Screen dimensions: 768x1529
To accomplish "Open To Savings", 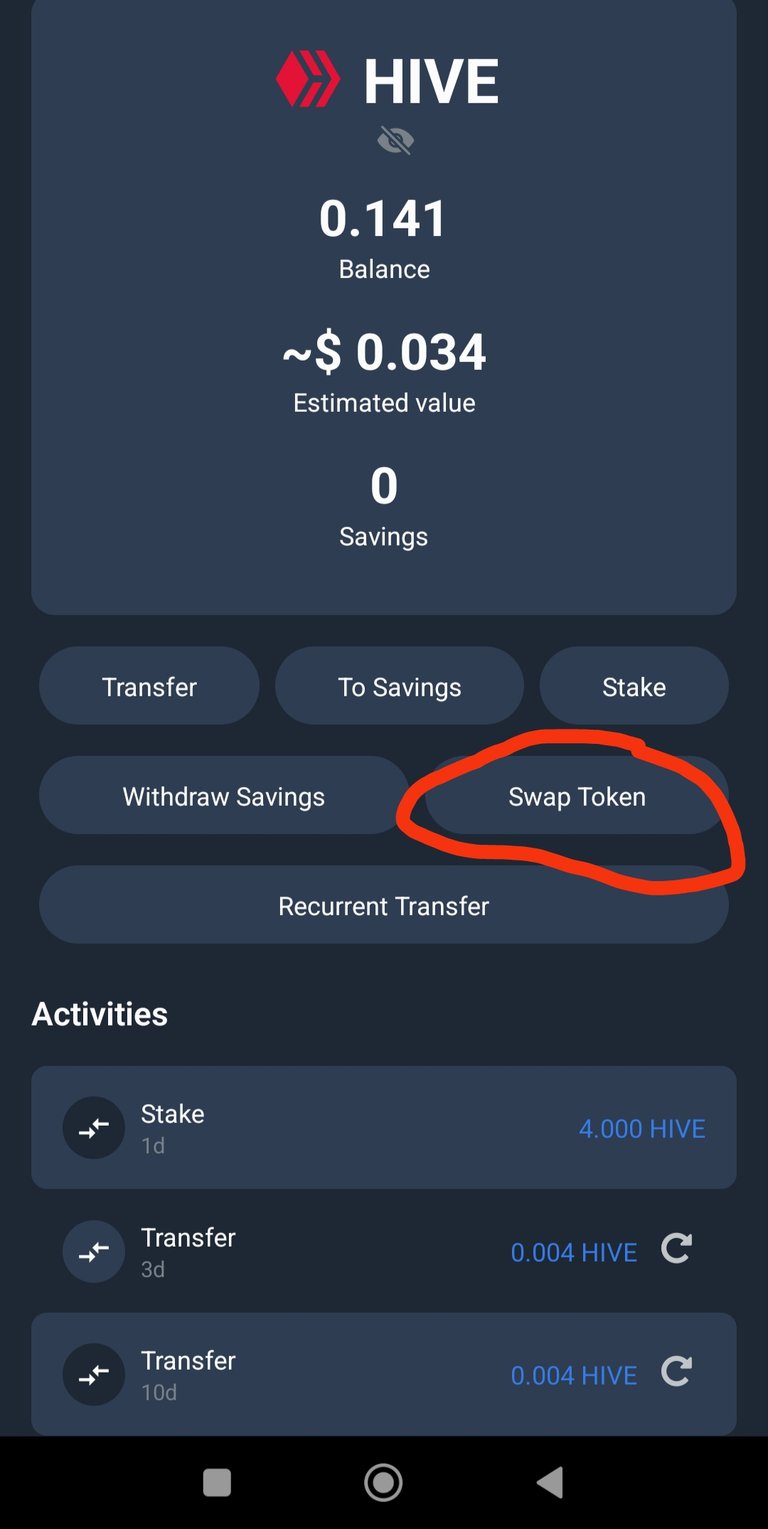I will click(x=399, y=686).
